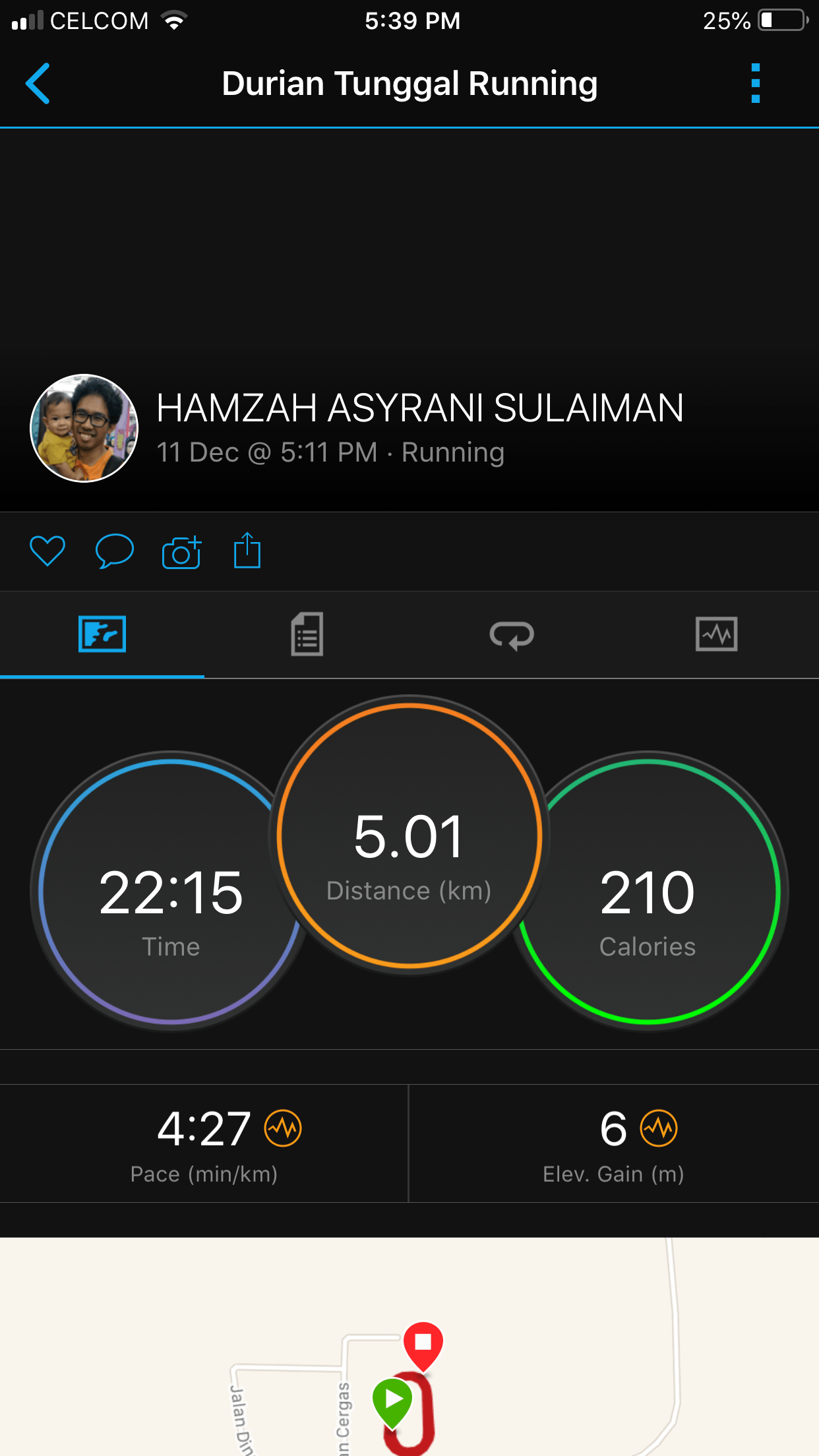
Task: Show insight icon beside 4:27 pace
Action: (x=283, y=1128)
